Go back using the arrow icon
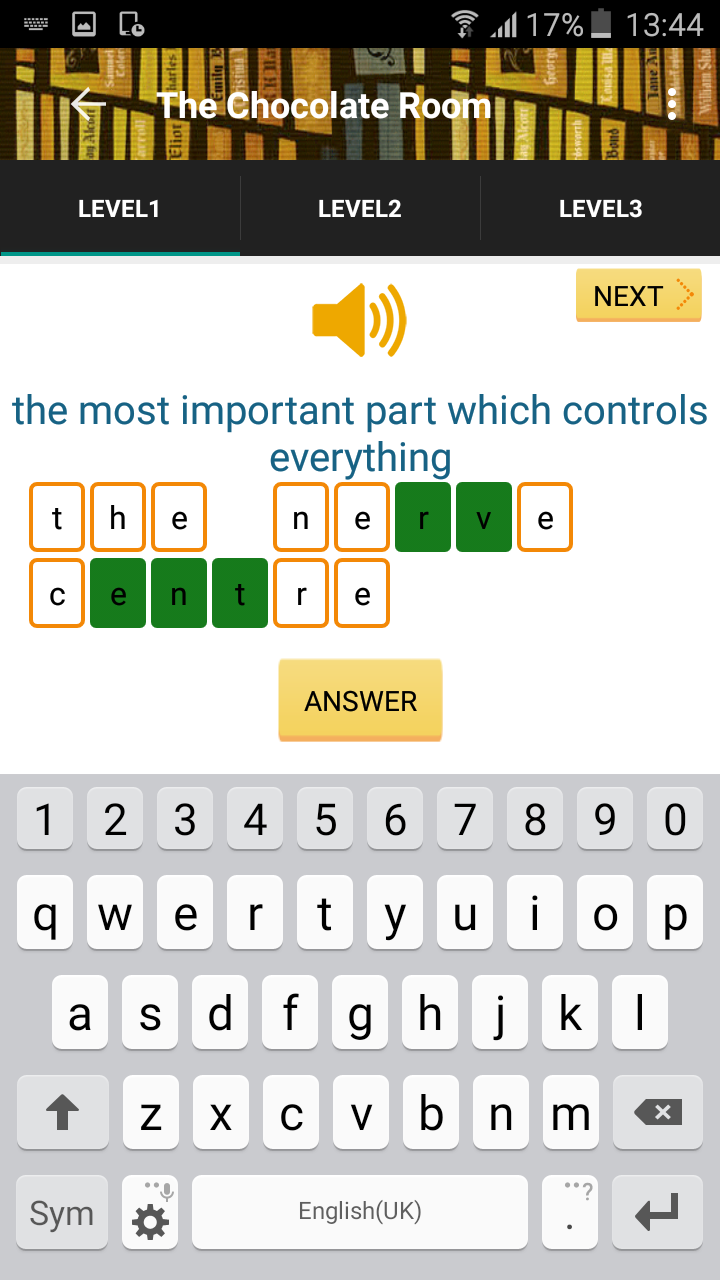Image resolution: width=720 pixels, height=1280 pixels. [x=89, y=104]
